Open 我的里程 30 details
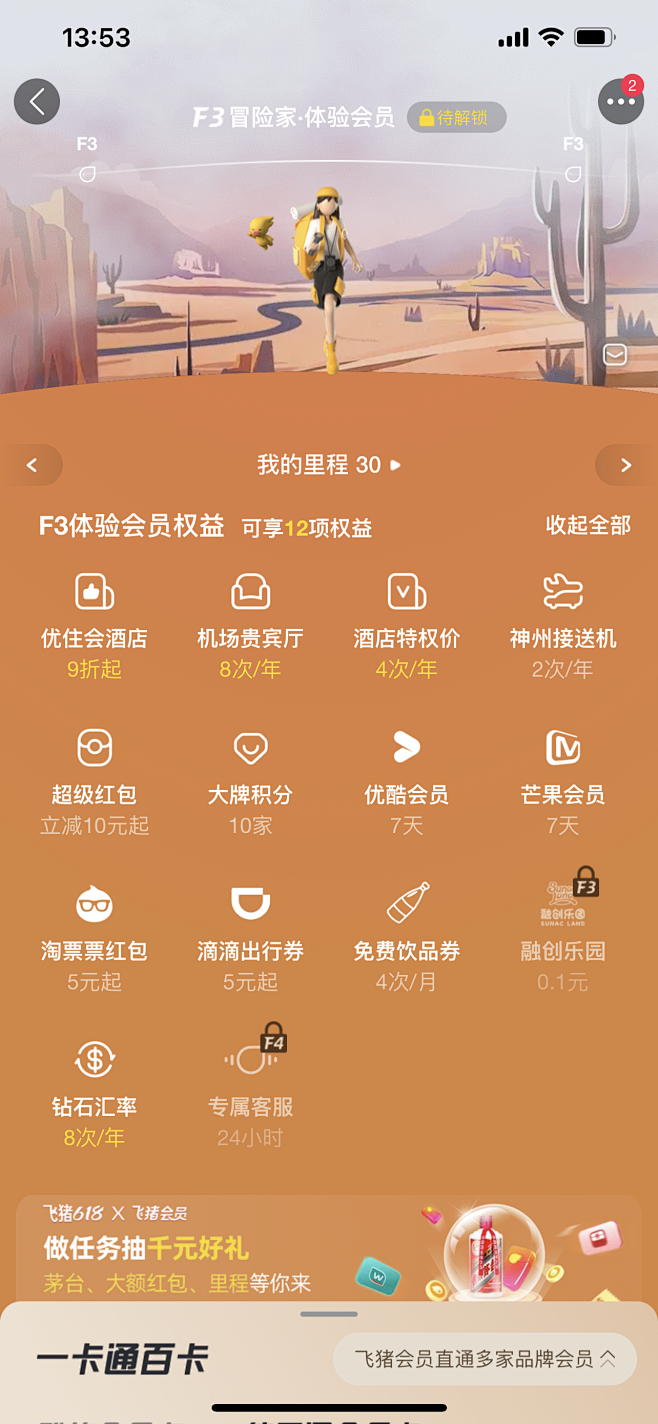 [x=328, y=465]
